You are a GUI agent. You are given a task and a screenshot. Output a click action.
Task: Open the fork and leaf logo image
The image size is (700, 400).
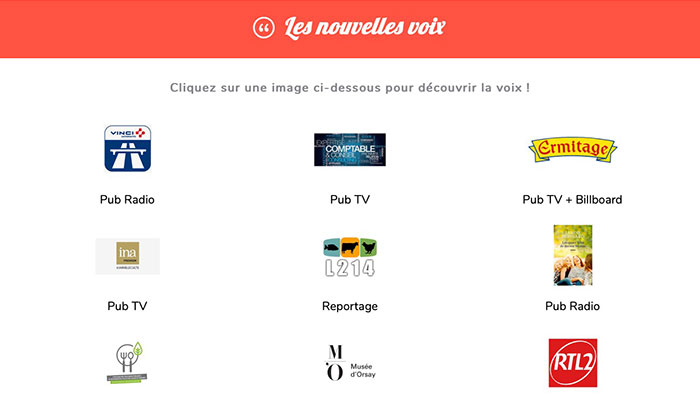pyautogui.click(x=127, y=363)
